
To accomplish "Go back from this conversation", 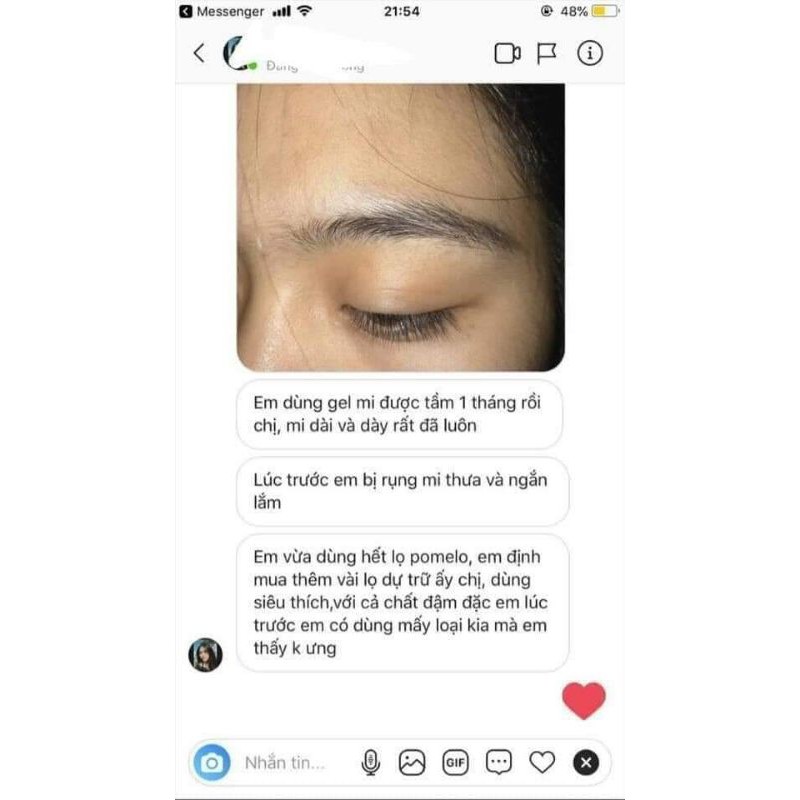I will [199, 53].
